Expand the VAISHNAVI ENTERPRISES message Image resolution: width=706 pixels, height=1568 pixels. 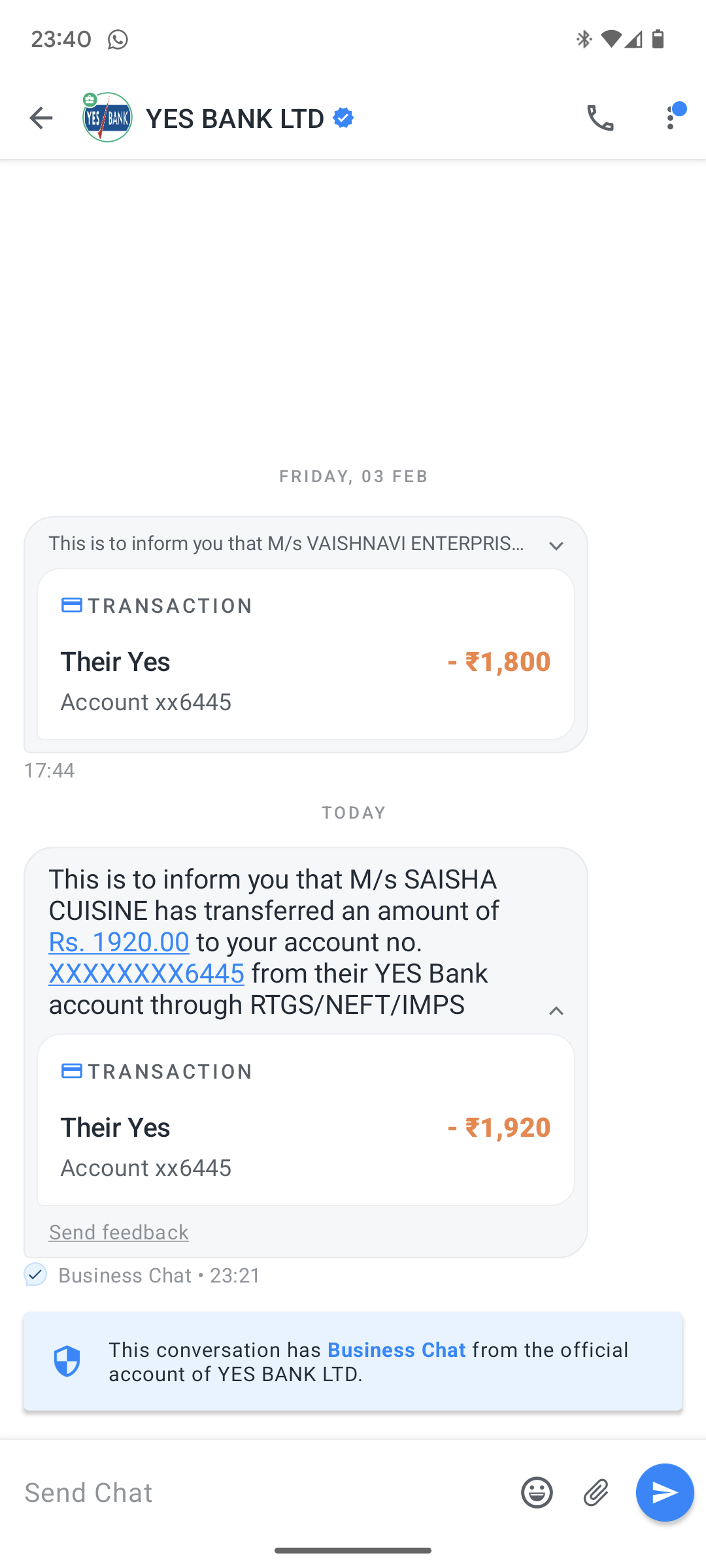pos(556,546)
